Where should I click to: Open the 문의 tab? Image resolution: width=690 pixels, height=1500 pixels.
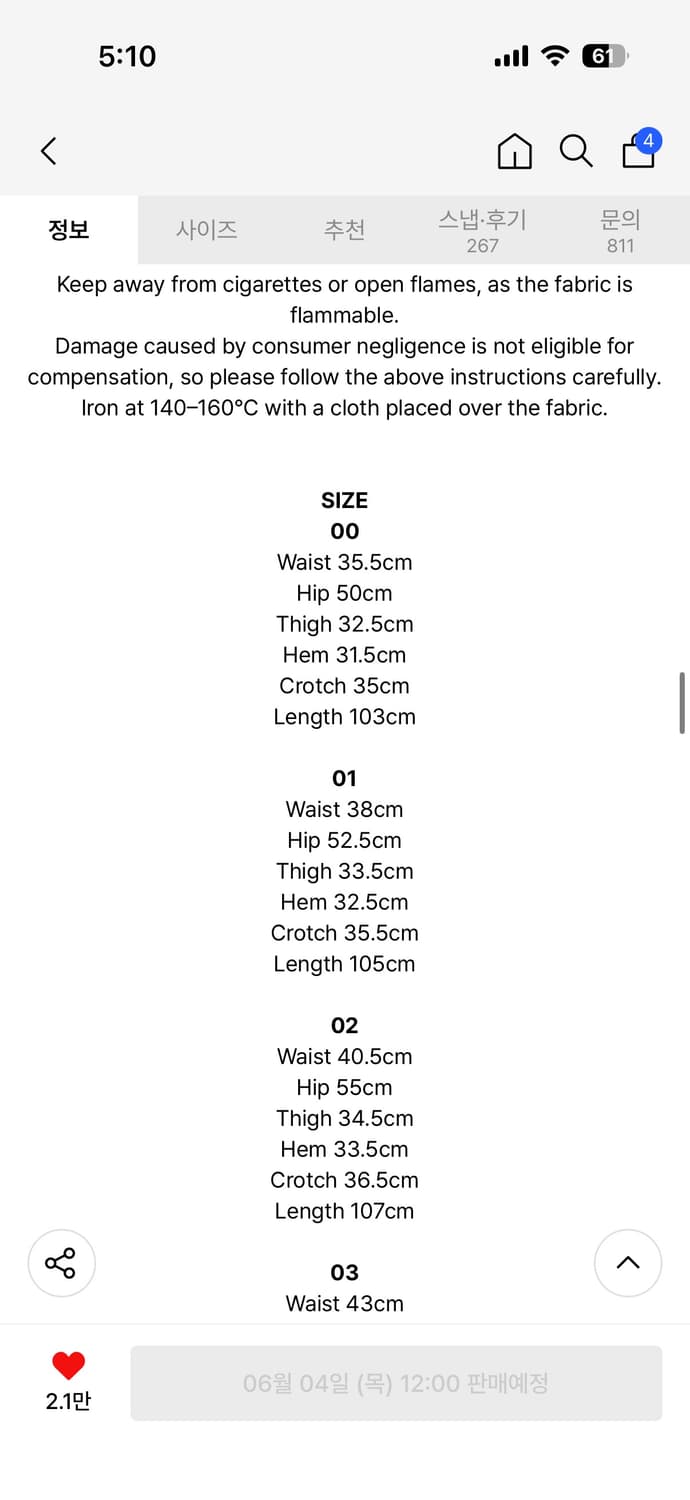coord(620,230)
